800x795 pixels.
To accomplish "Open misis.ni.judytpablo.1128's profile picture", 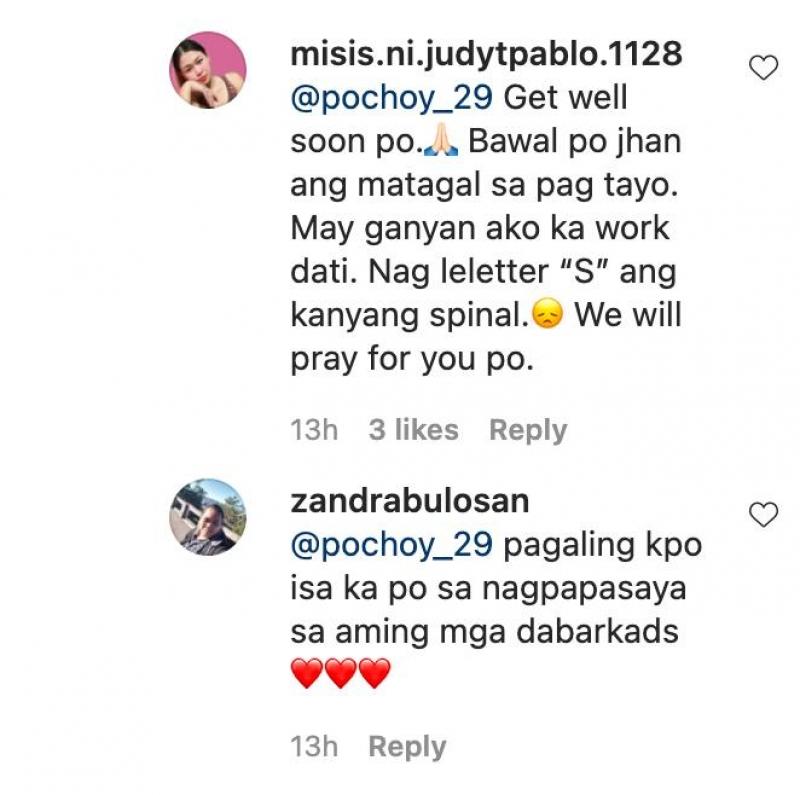I will [208, 69].
